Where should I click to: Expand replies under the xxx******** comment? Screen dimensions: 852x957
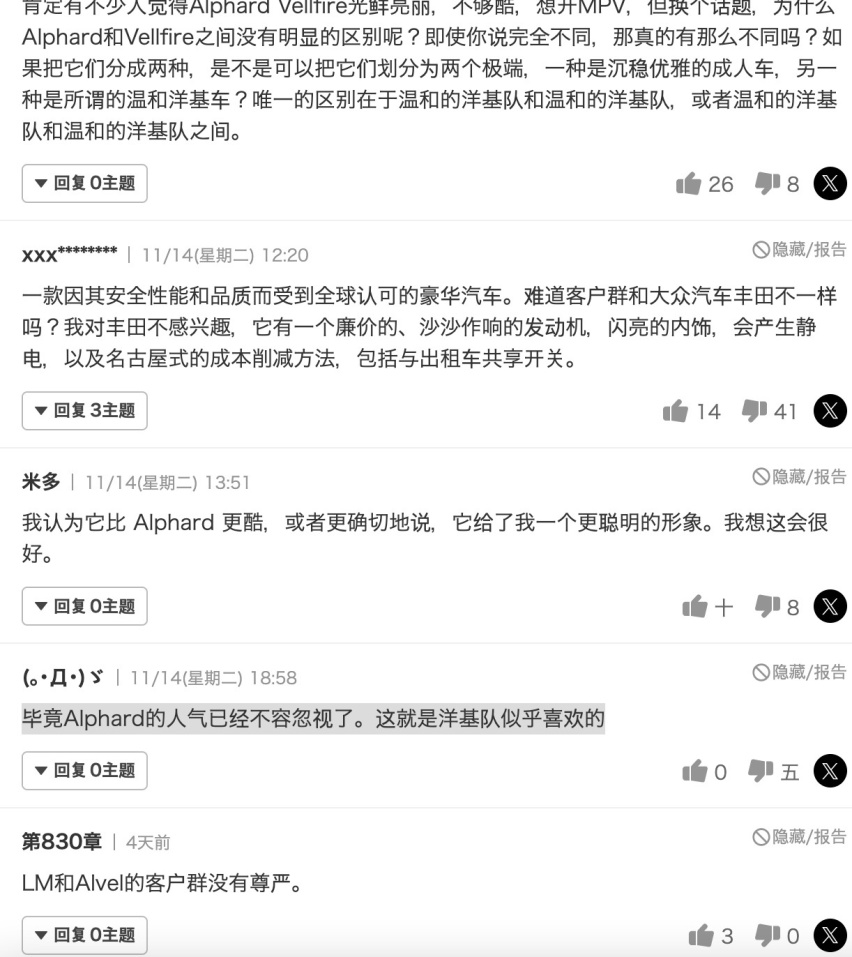tap(85, 410)
